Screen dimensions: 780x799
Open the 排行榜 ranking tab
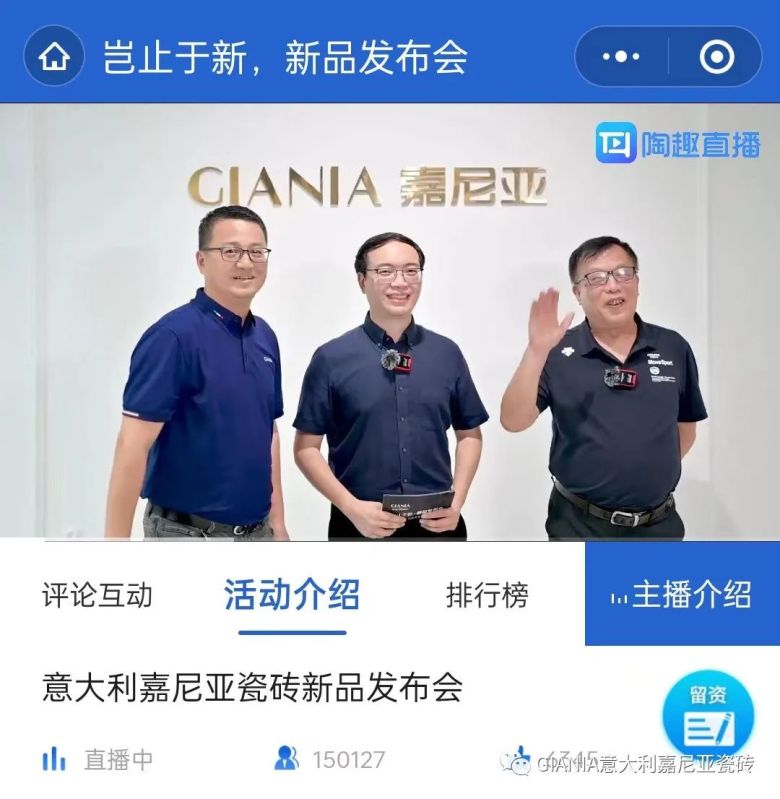pos(486,596)
